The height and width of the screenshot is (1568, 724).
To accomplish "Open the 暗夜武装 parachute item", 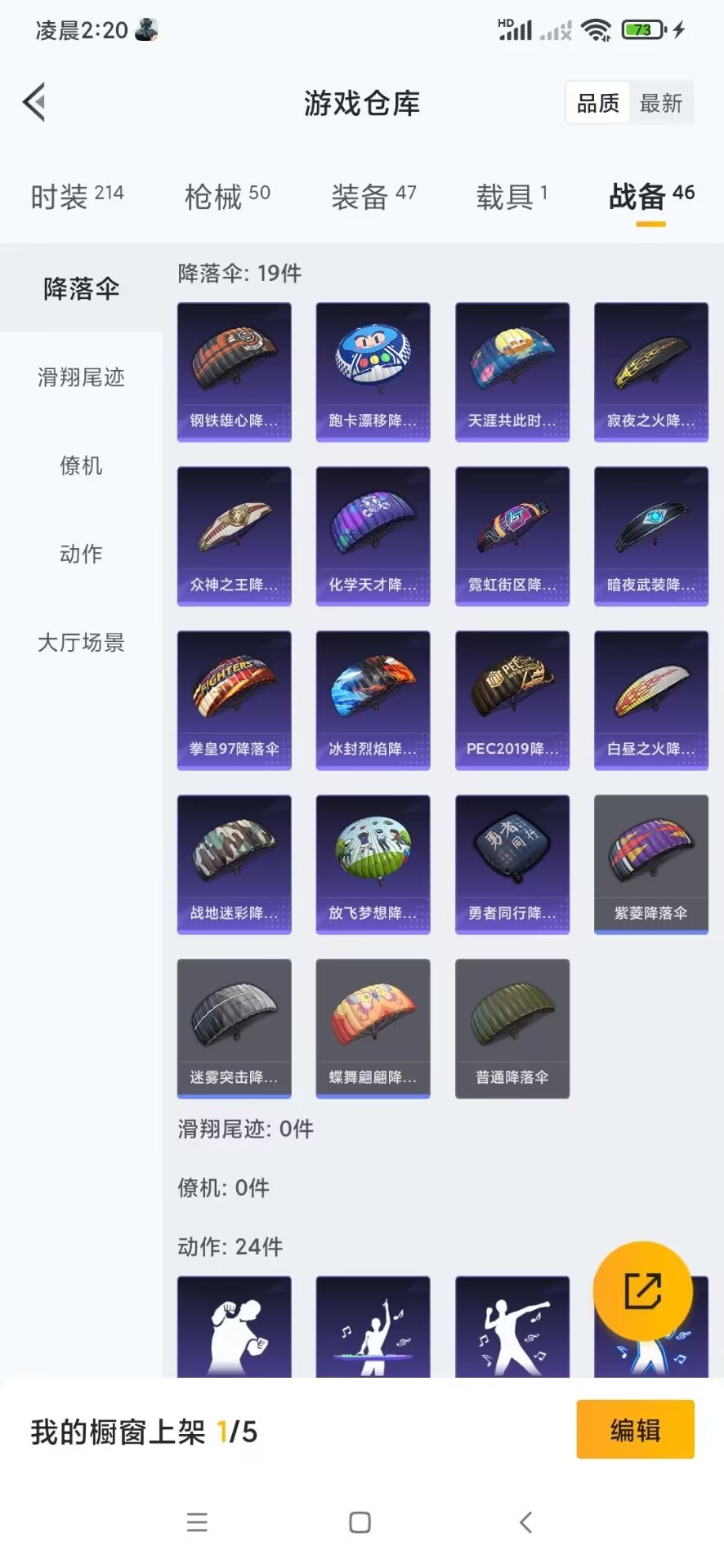I will click(651, 536).
